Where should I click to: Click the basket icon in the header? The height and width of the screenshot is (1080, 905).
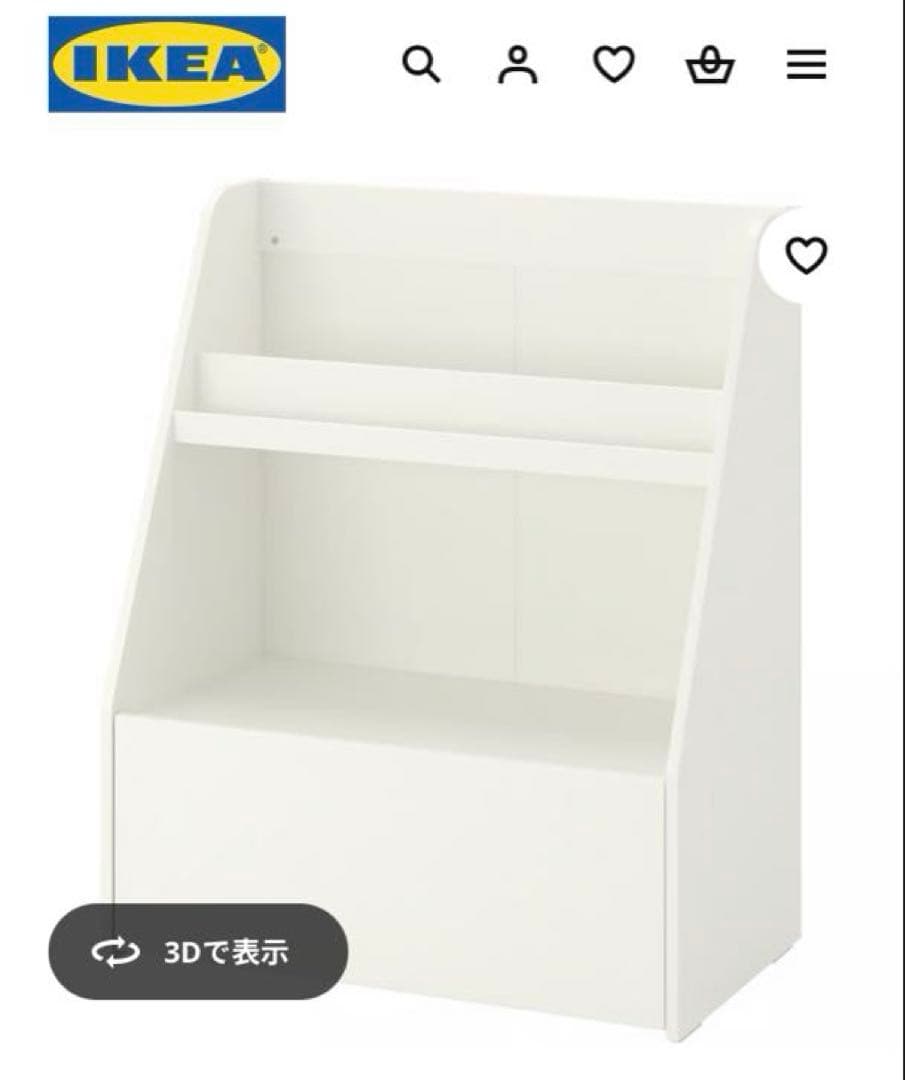point(709,66)
